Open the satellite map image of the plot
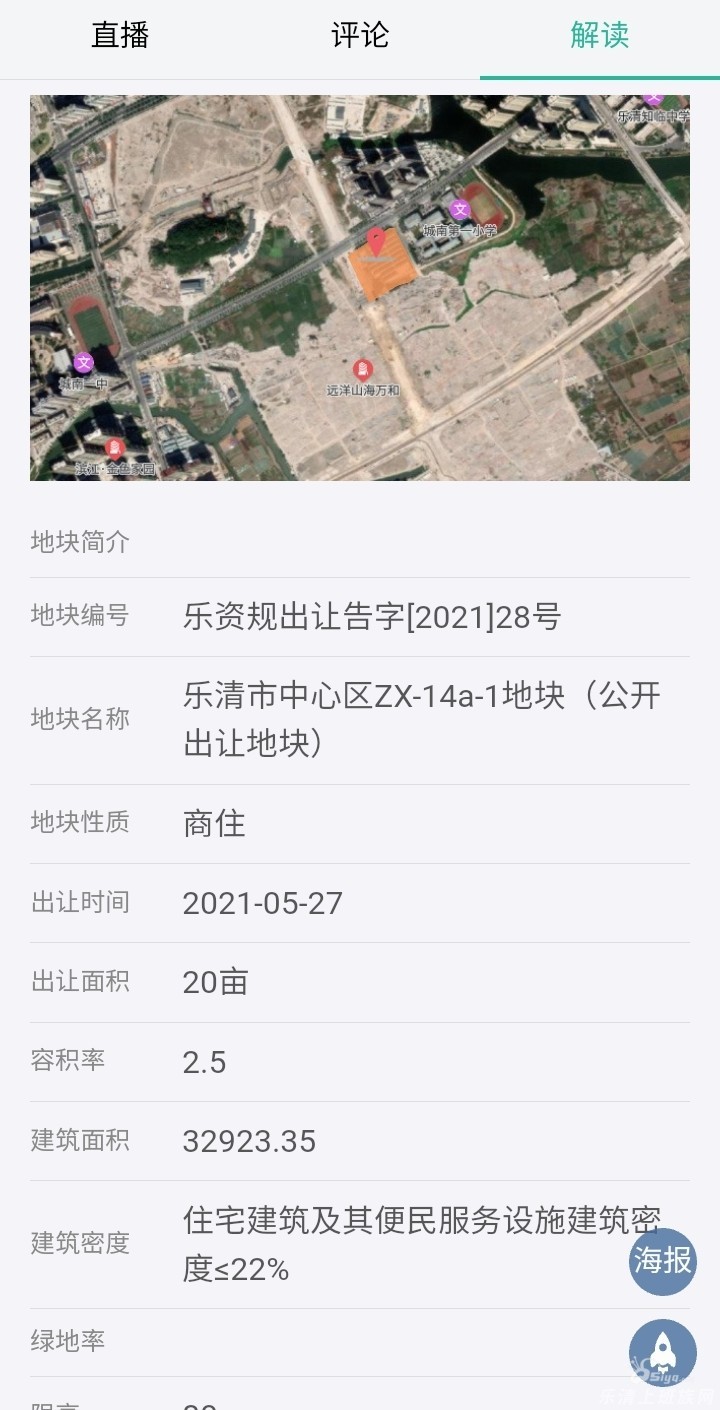This screenshot has width=720, height=1410. tap(360, 288)
